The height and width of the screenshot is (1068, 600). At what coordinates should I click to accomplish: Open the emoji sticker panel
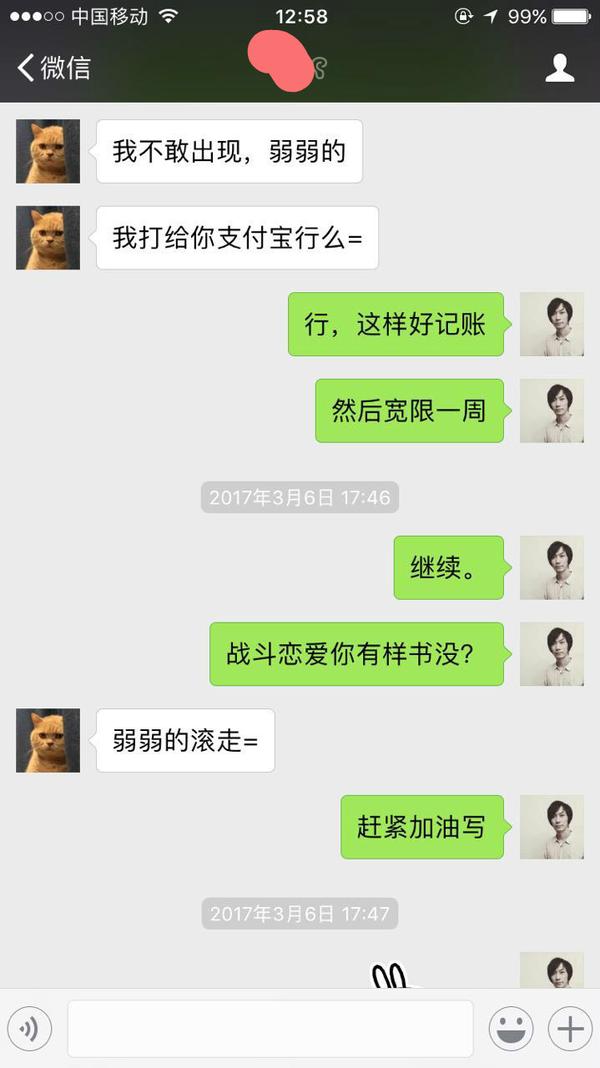coord(511,1028)
